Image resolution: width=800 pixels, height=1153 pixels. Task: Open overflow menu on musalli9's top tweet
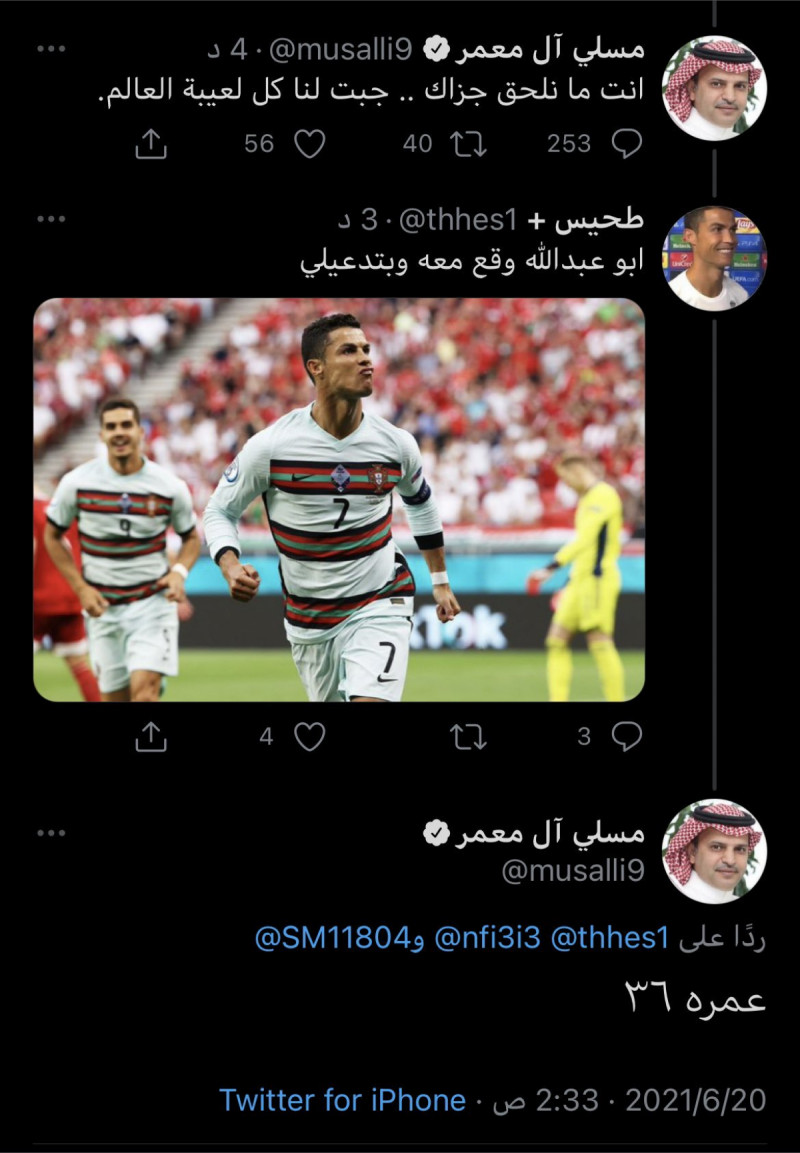(50, 48)
